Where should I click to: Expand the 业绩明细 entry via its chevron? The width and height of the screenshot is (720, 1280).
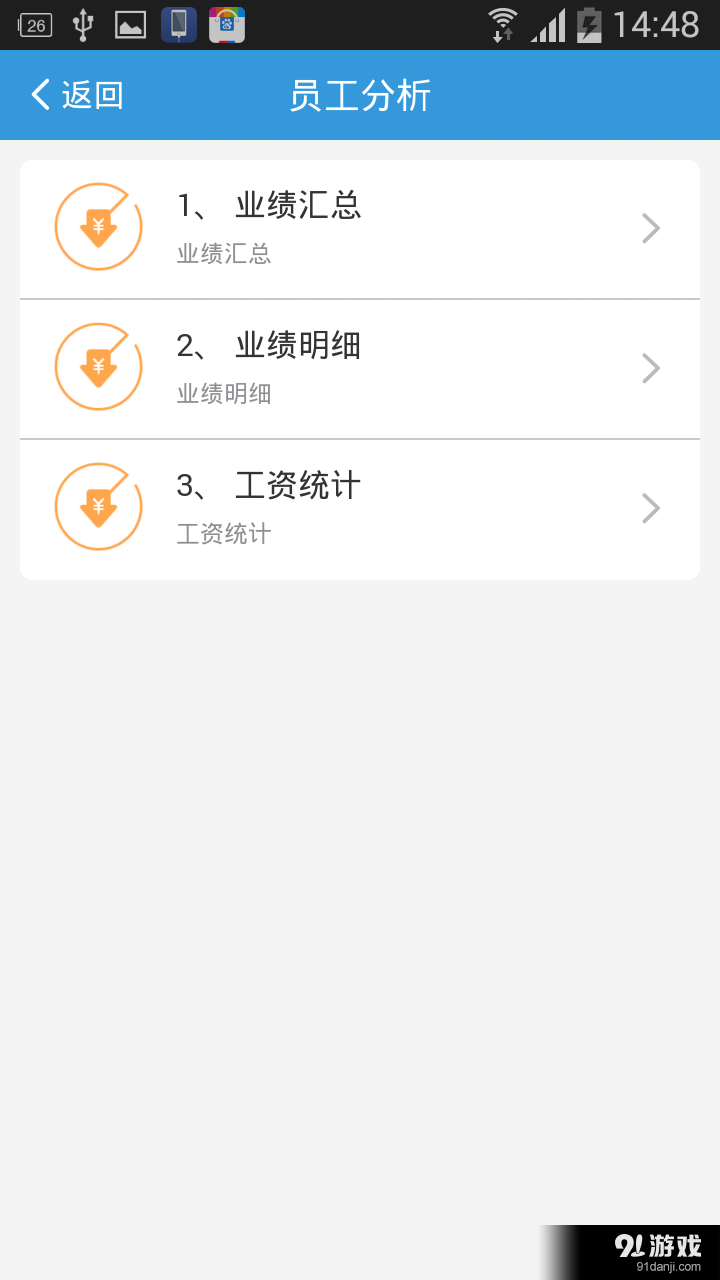pyautogui.click(x=651, y=368)
